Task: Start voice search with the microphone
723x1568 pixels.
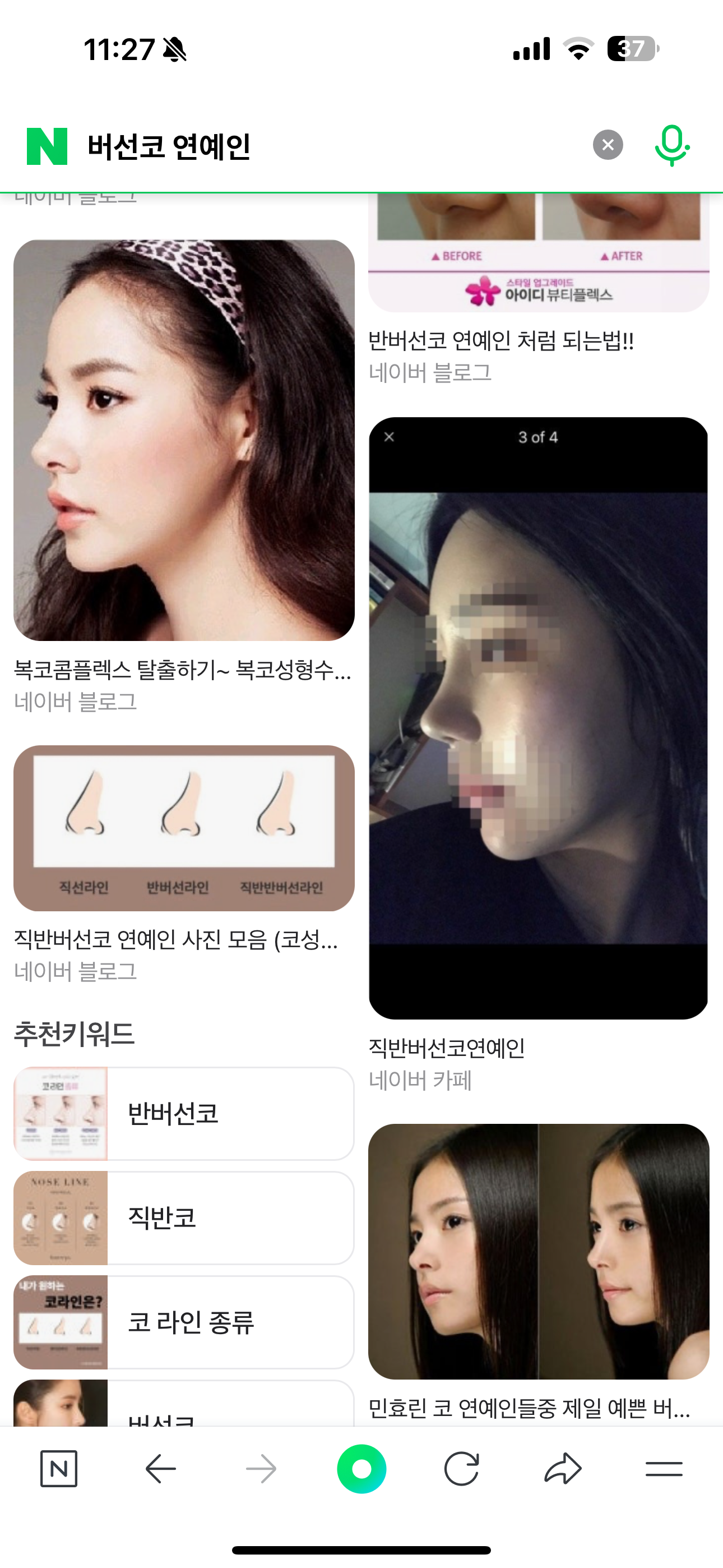Action: click(672, 145)
